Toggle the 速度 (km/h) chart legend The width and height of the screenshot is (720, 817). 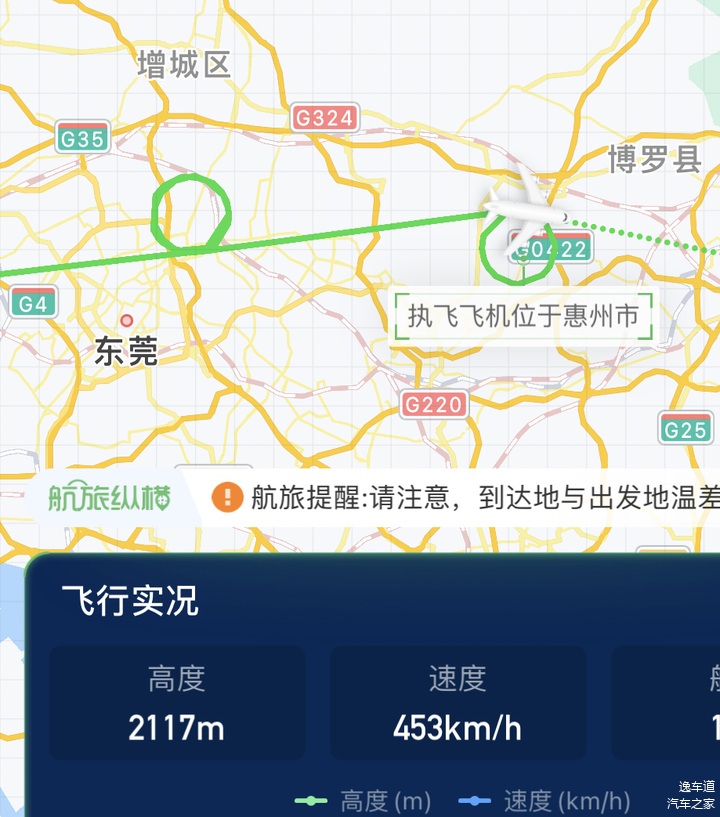[x=545, y=801]
